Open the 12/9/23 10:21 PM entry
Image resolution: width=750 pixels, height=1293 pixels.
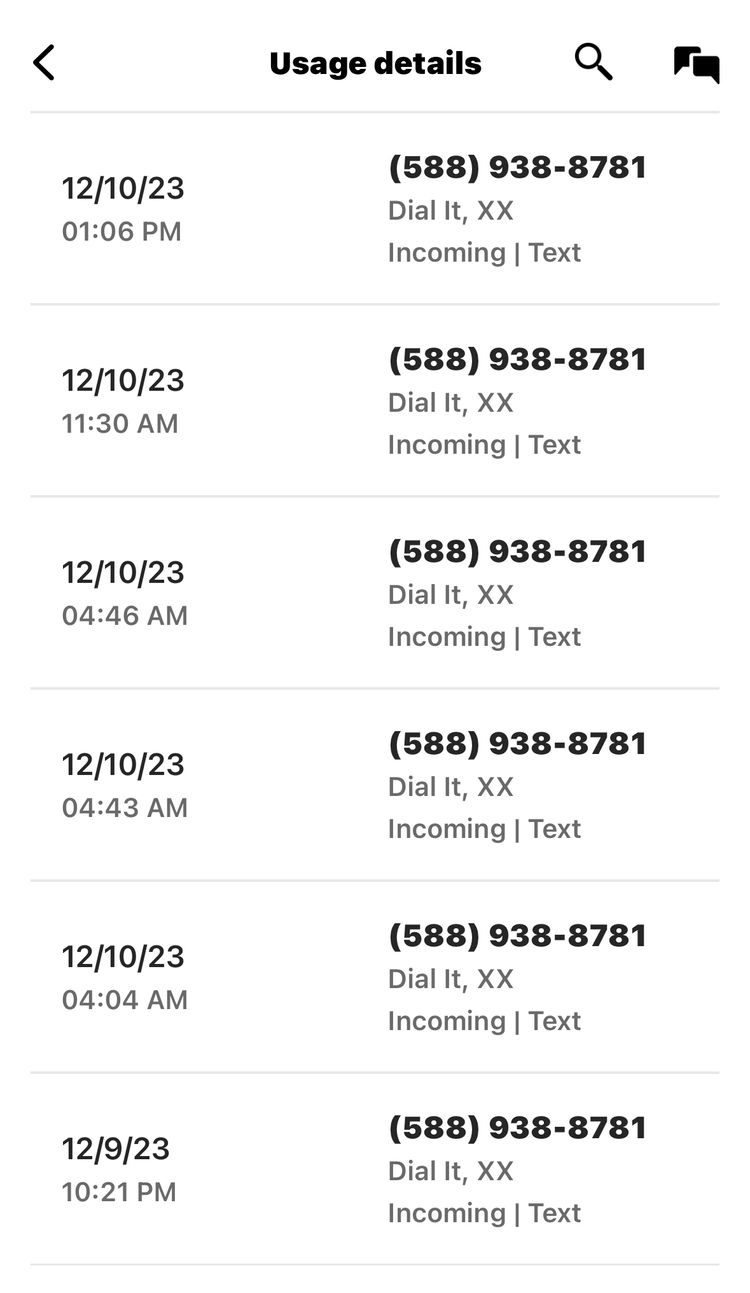click(x=375, y=1168)
